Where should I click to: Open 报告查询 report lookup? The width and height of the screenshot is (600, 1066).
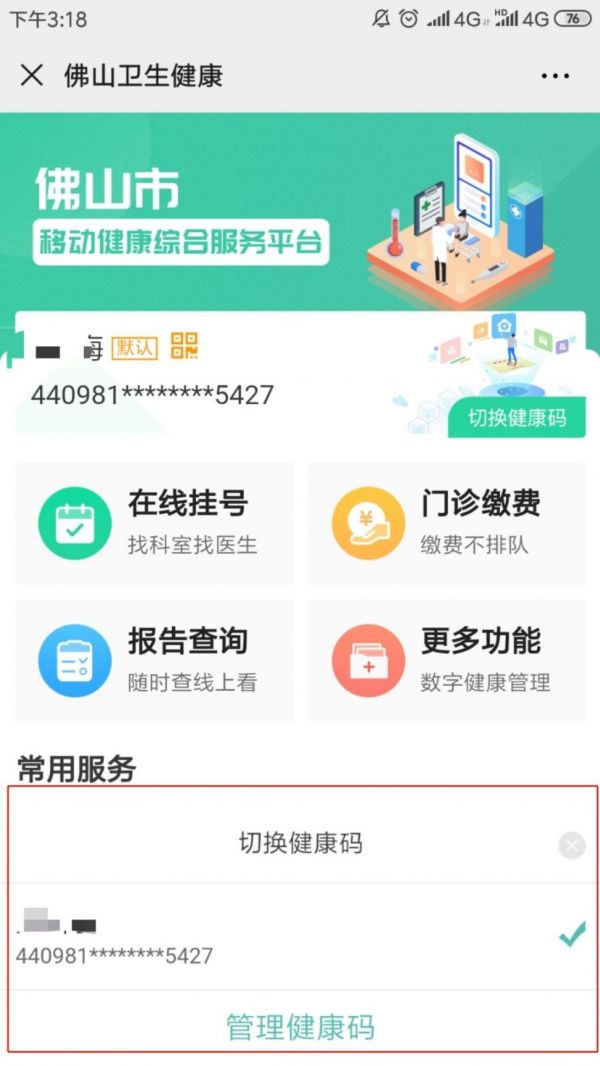154,660
